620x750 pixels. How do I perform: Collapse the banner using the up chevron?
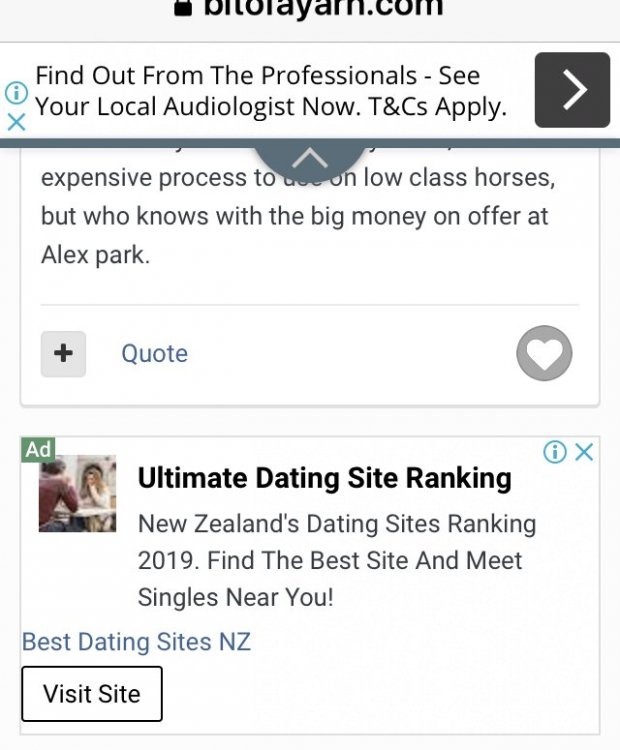click(x=311, y=159)
